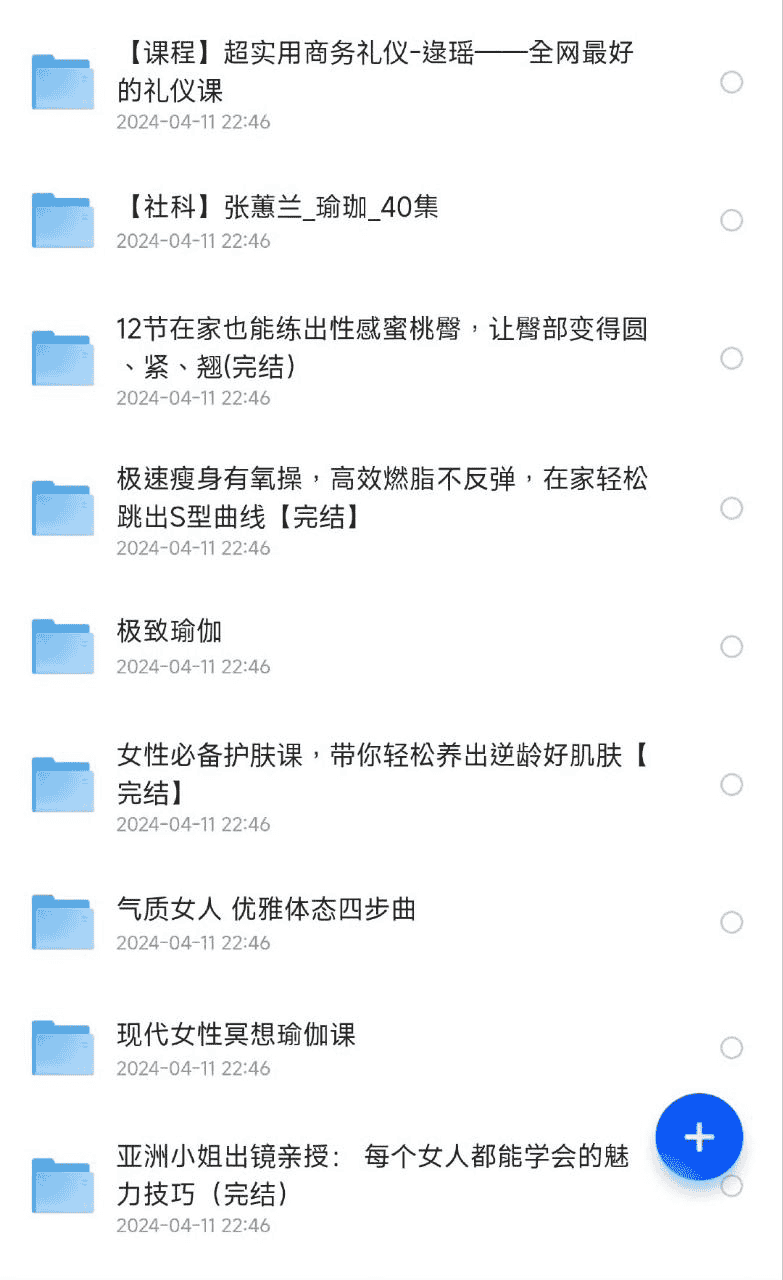Check the 气质女人 selection circle
This screenshot has width=783, height=1280.
point(731,921)
